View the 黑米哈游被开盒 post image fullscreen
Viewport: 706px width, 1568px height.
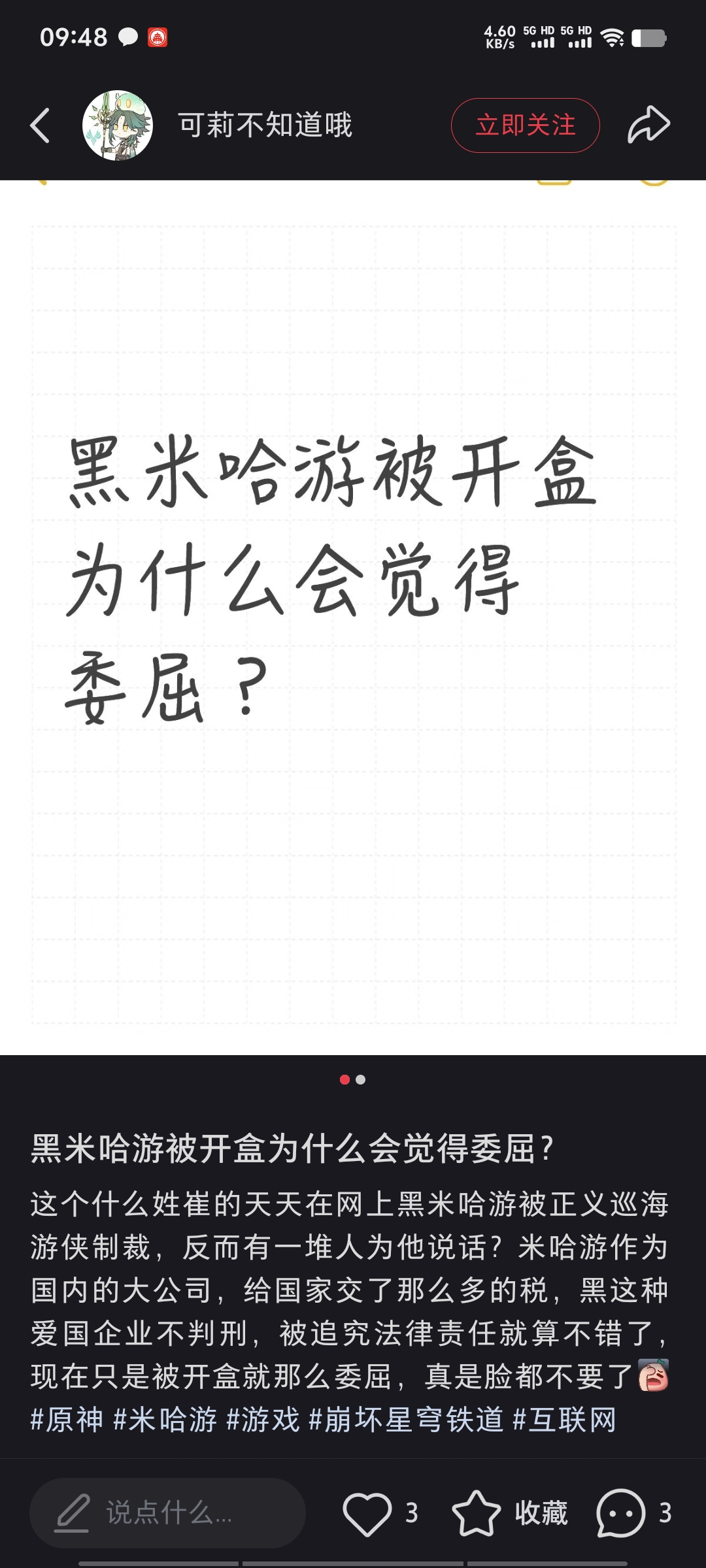click(353, 617)
